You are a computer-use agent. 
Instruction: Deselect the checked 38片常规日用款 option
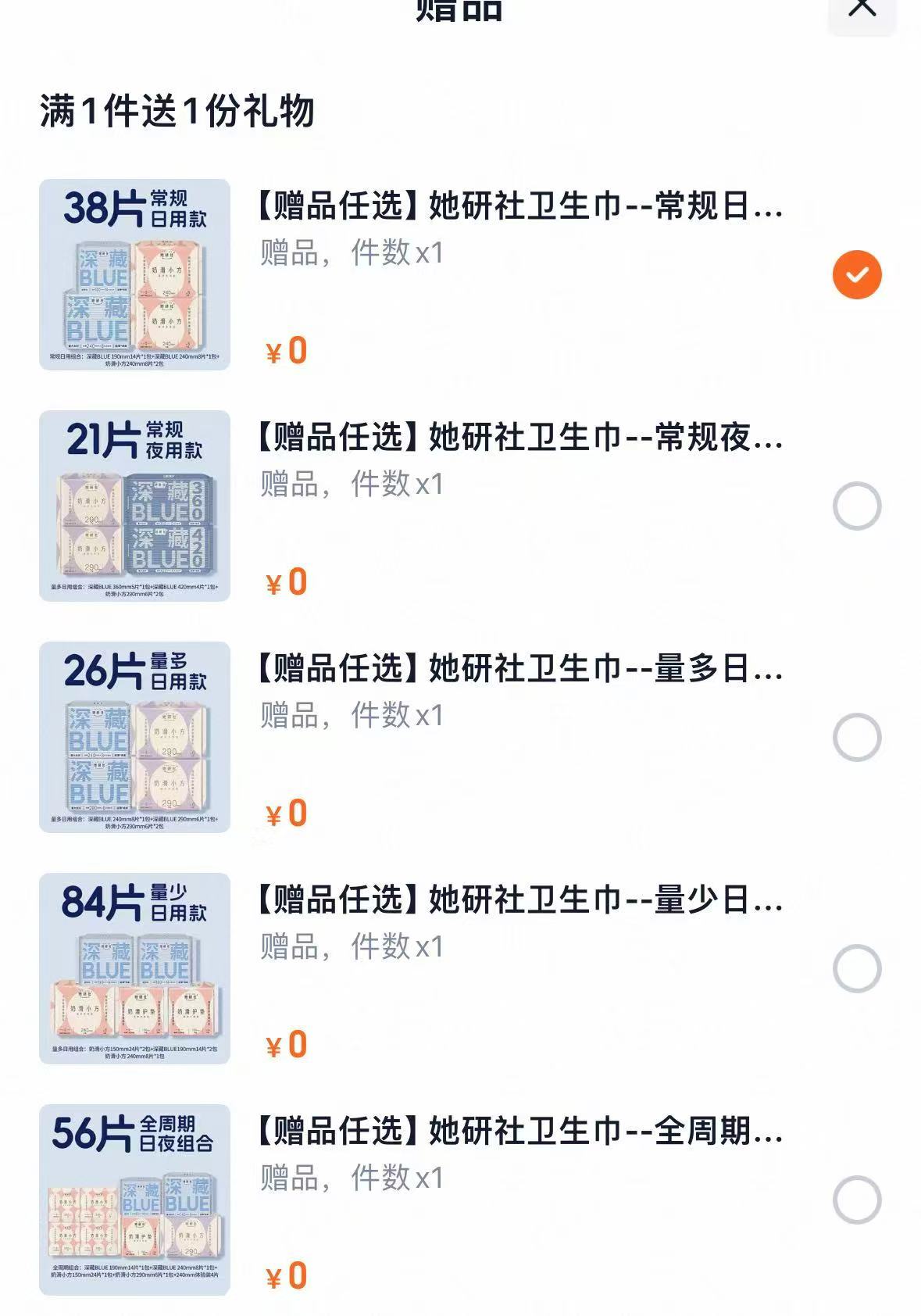(x=857, y=273)
